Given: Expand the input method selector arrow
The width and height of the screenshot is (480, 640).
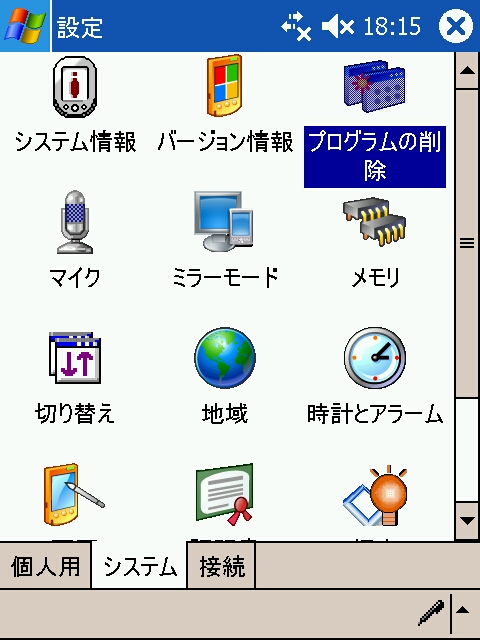Looking at the screenshot, I should pyautogui.click(x=463, y=611).
